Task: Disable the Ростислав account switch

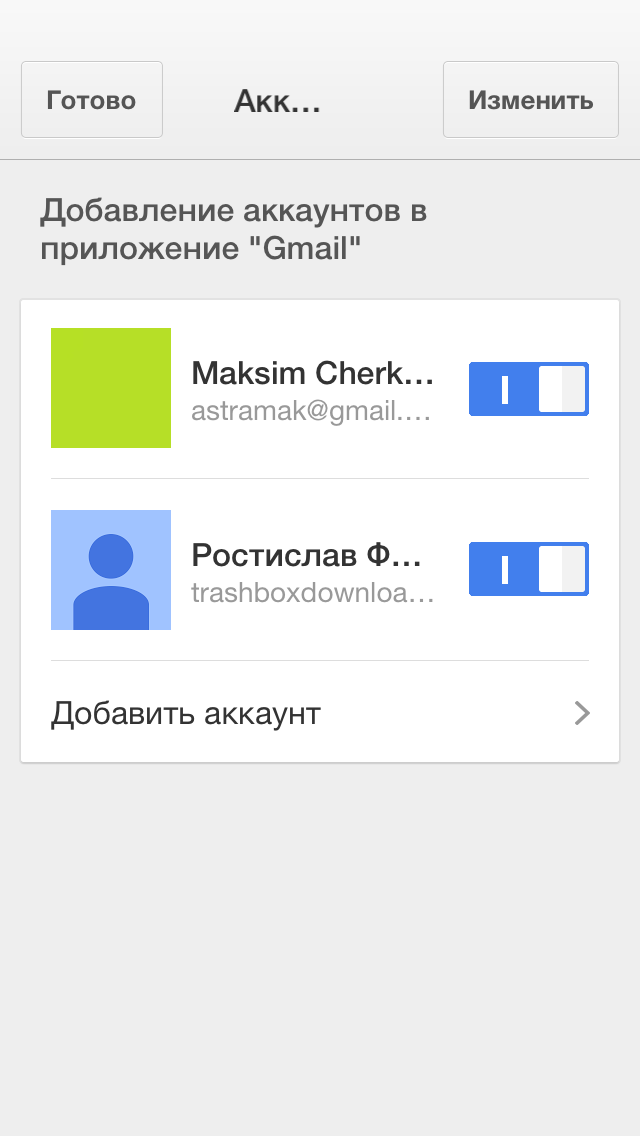Action: 528,569
